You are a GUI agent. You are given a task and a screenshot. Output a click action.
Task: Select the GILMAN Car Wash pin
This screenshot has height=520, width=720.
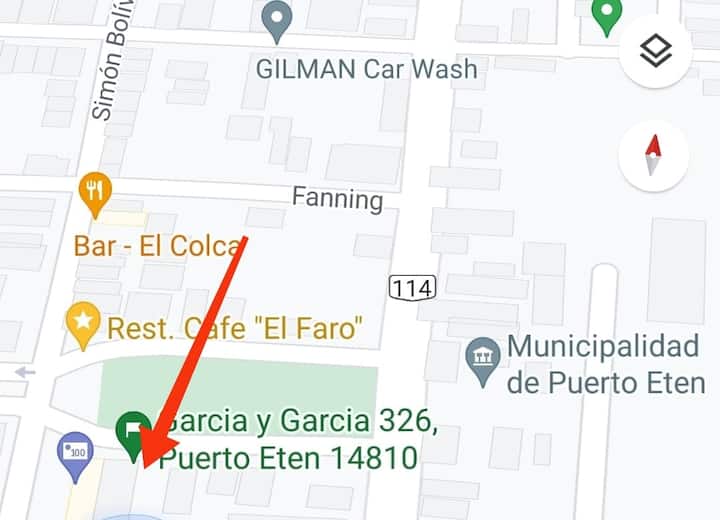[x=276, y=19]
